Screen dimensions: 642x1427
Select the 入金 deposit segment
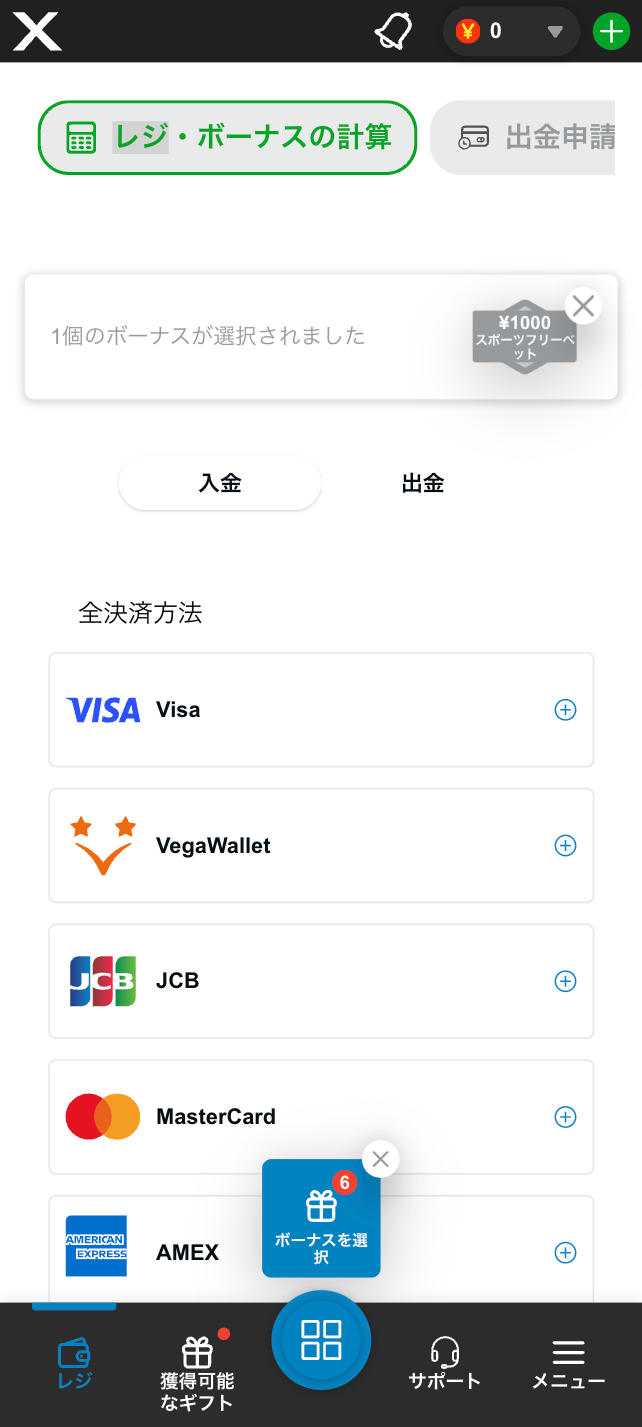click(220, 484)
